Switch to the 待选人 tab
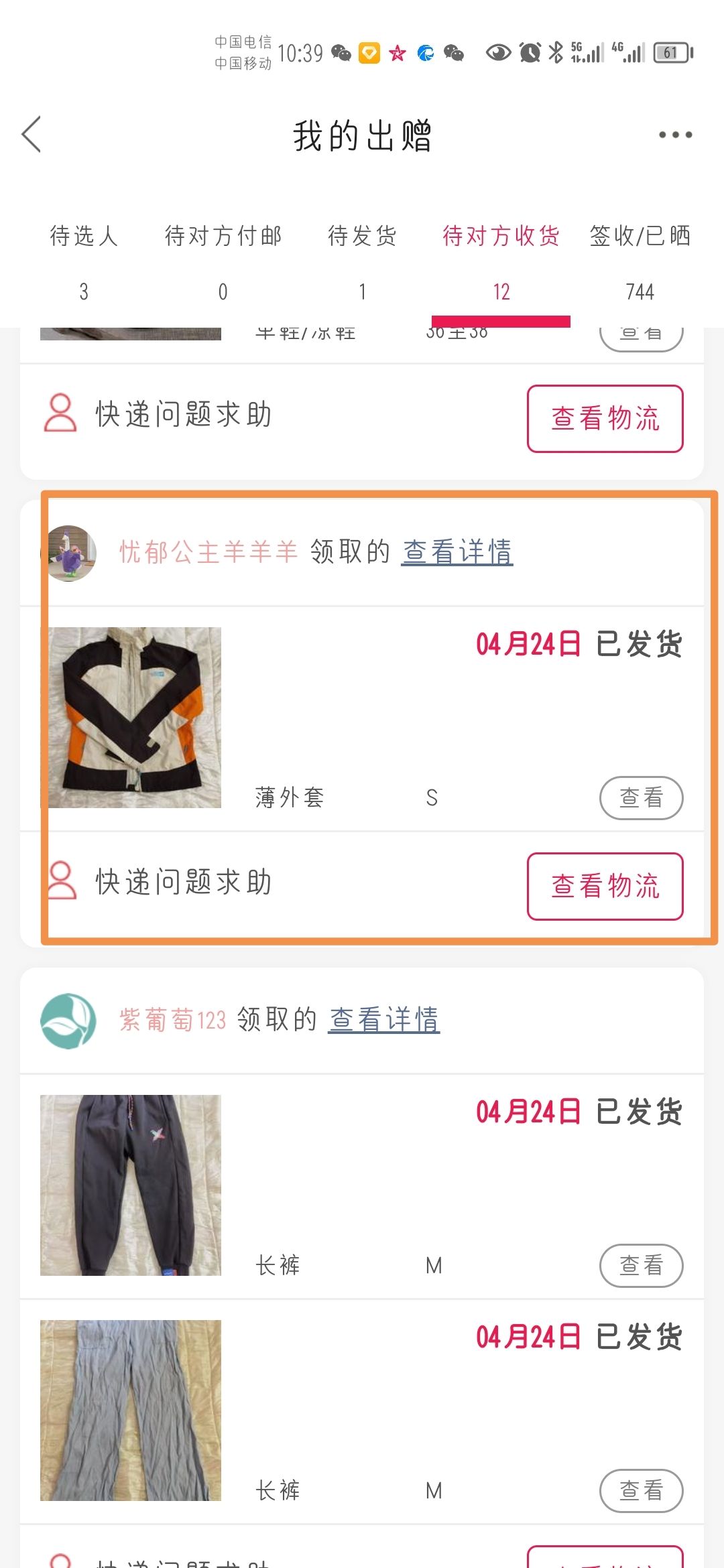724x1568 pixels. 84,262
